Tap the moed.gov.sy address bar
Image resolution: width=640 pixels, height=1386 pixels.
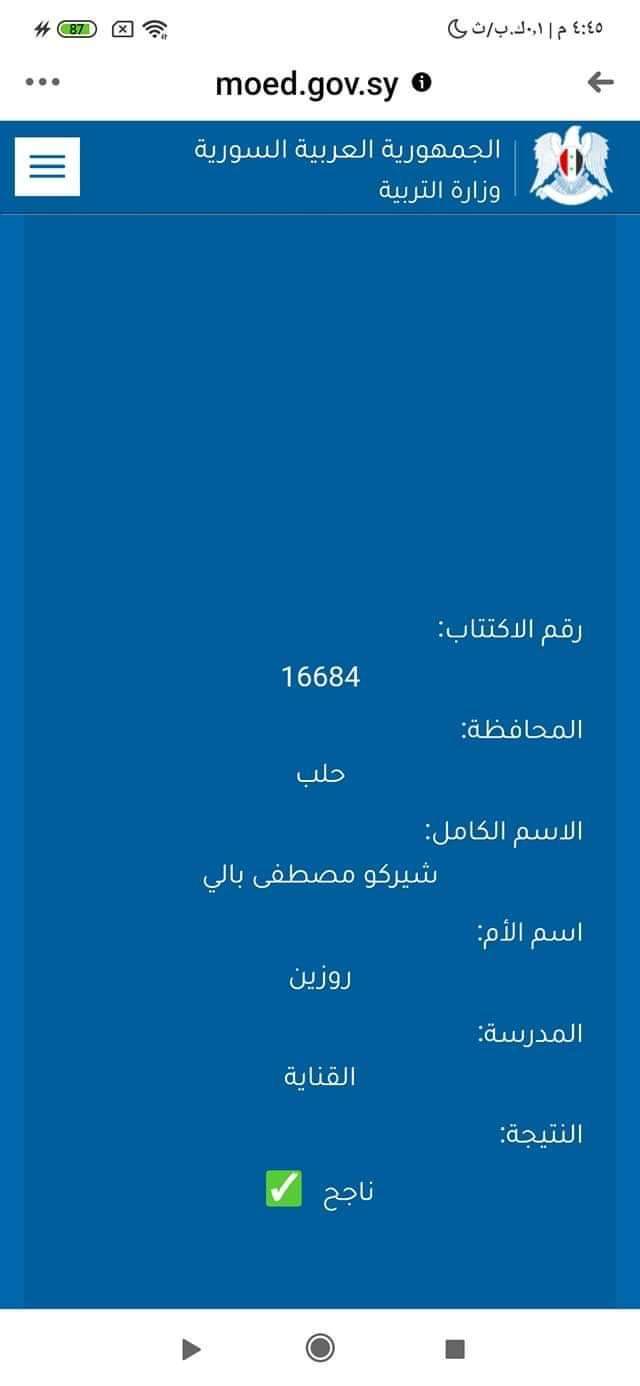coord(307,84)
